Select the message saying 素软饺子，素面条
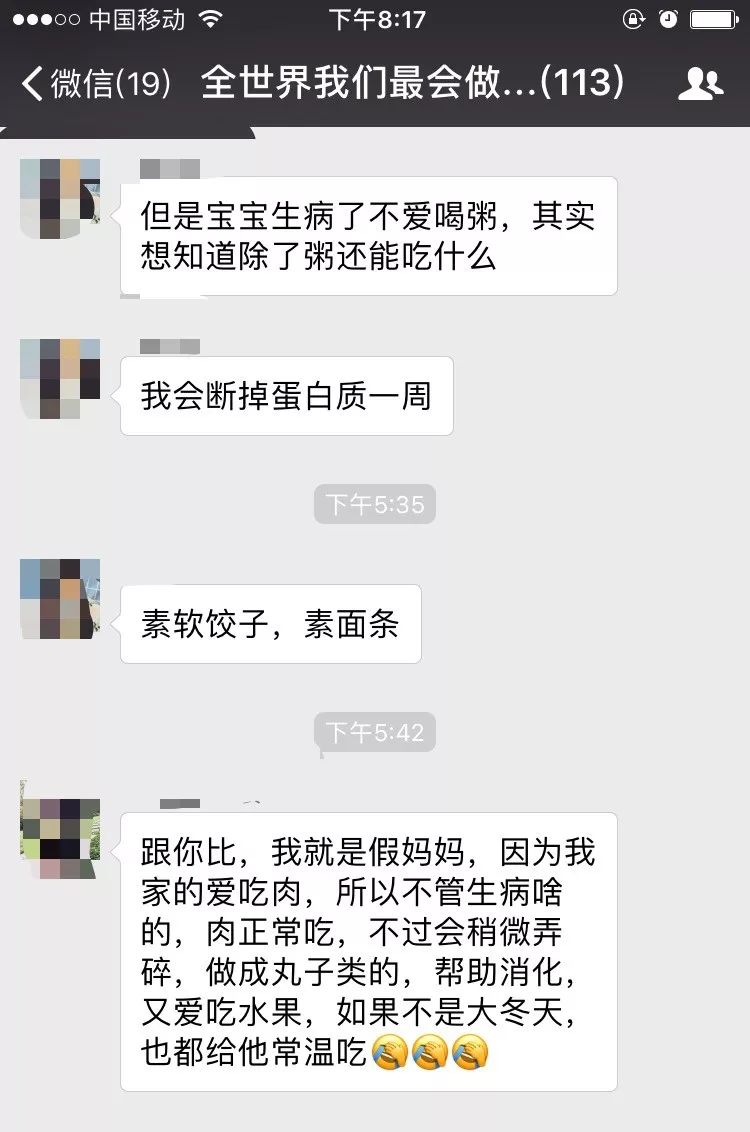Viewport: 750px width, 1132px height. [x=270, y=623]
